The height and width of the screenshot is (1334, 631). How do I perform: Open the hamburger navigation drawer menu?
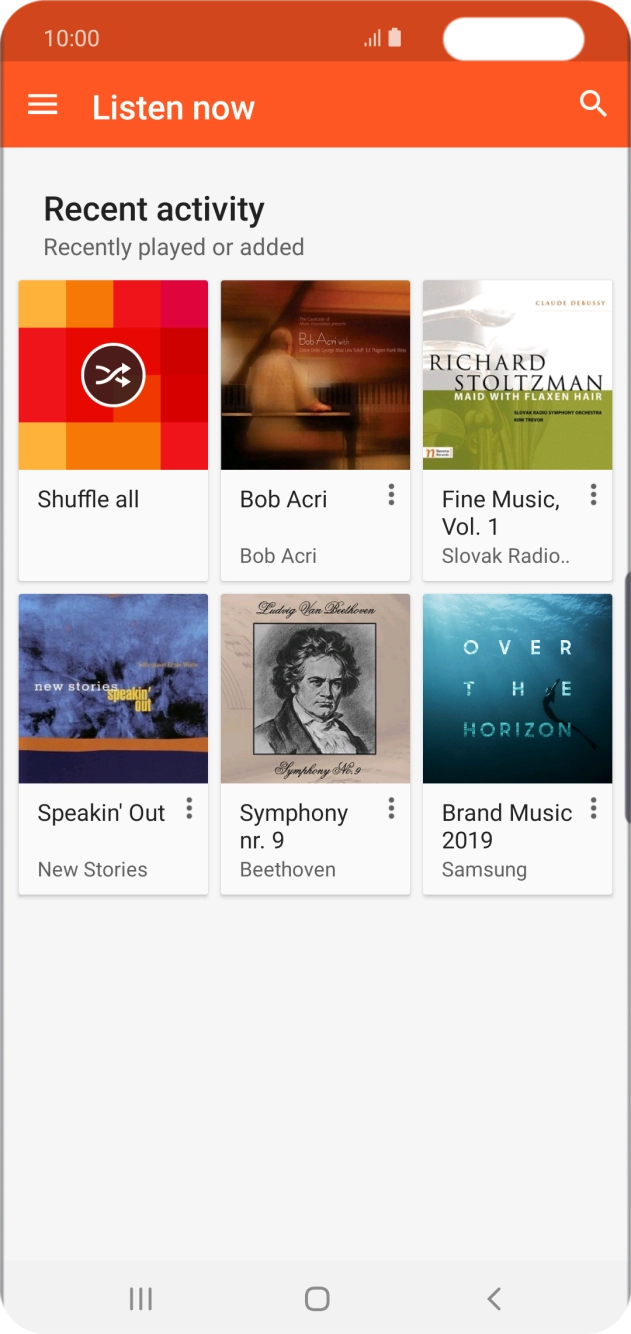[42, 105]
